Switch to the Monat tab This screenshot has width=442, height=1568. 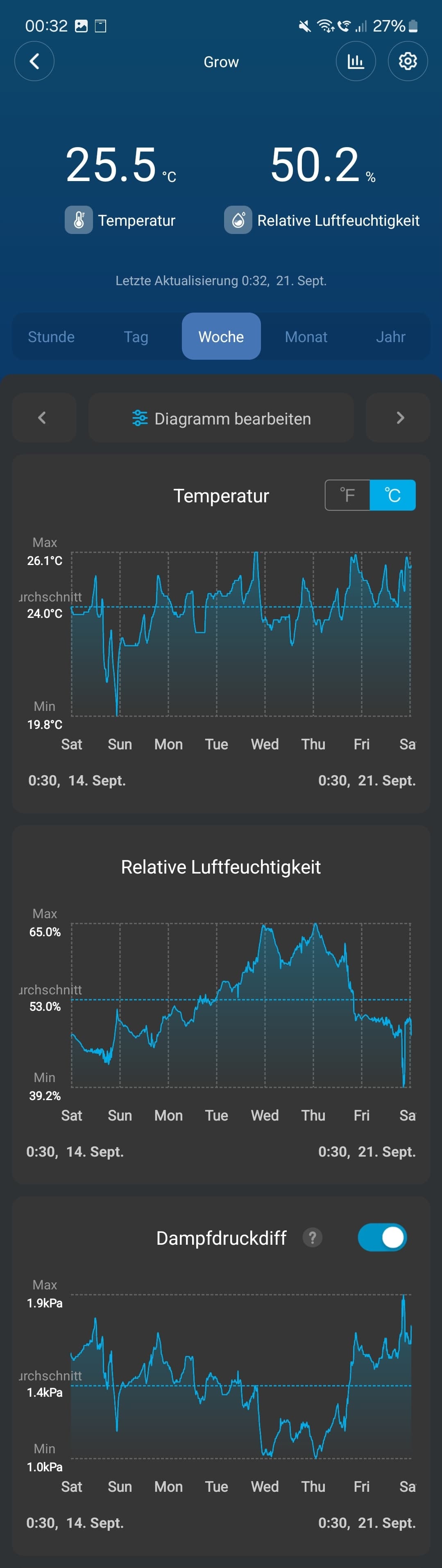coord(306,337)
